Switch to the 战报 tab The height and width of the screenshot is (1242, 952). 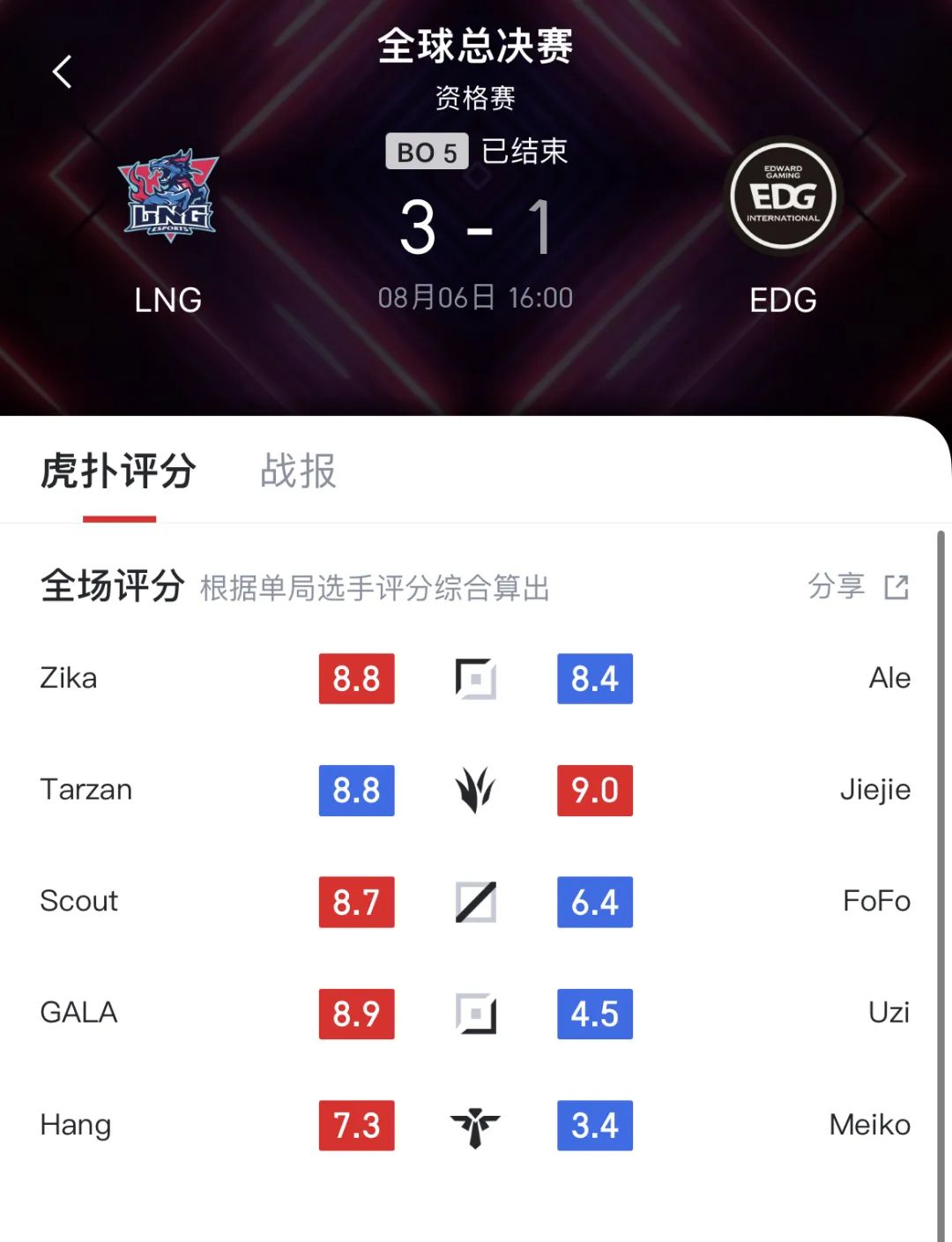298,471
